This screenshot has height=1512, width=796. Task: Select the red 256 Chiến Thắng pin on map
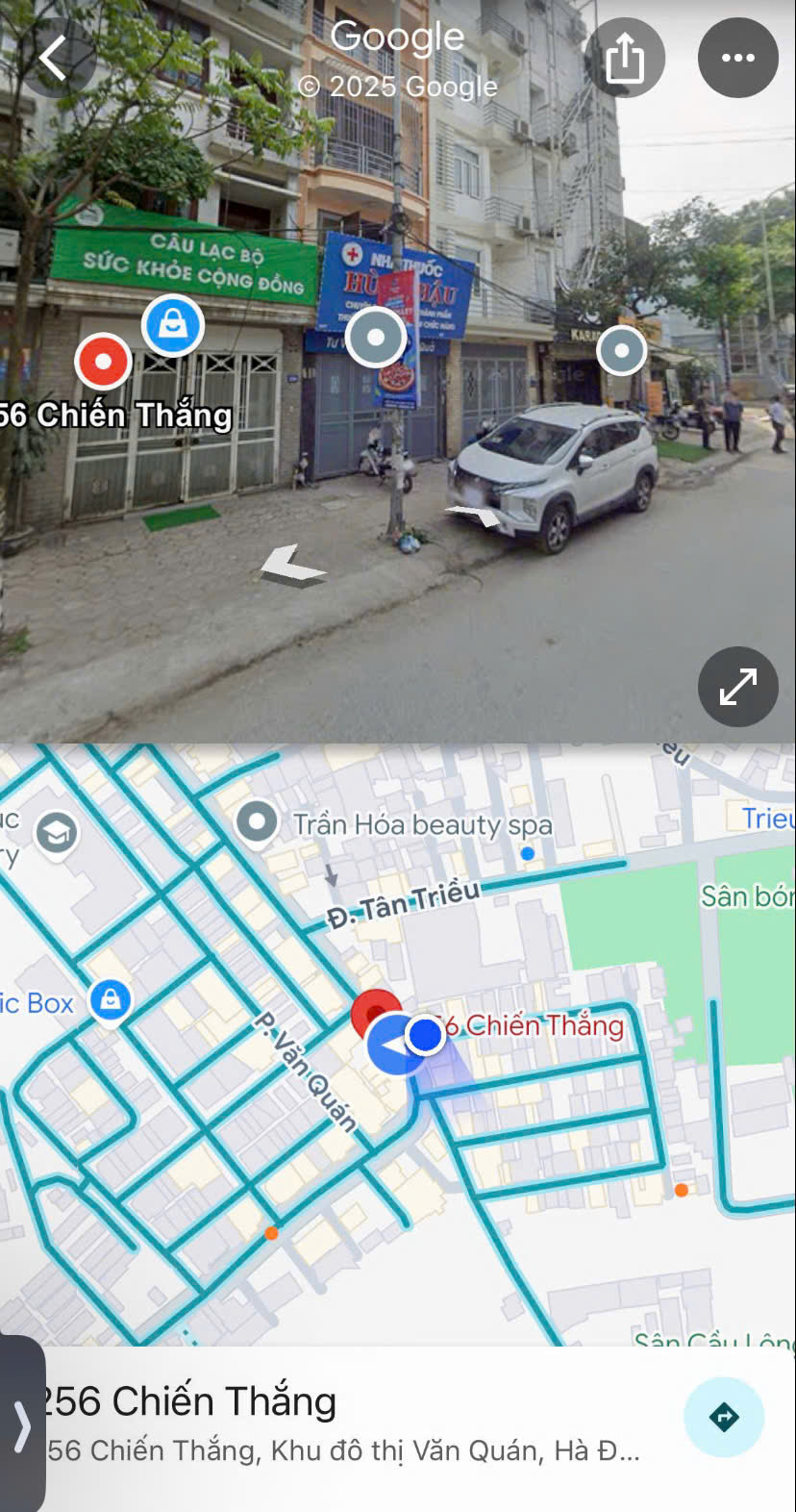click(x=373, y=1010)
